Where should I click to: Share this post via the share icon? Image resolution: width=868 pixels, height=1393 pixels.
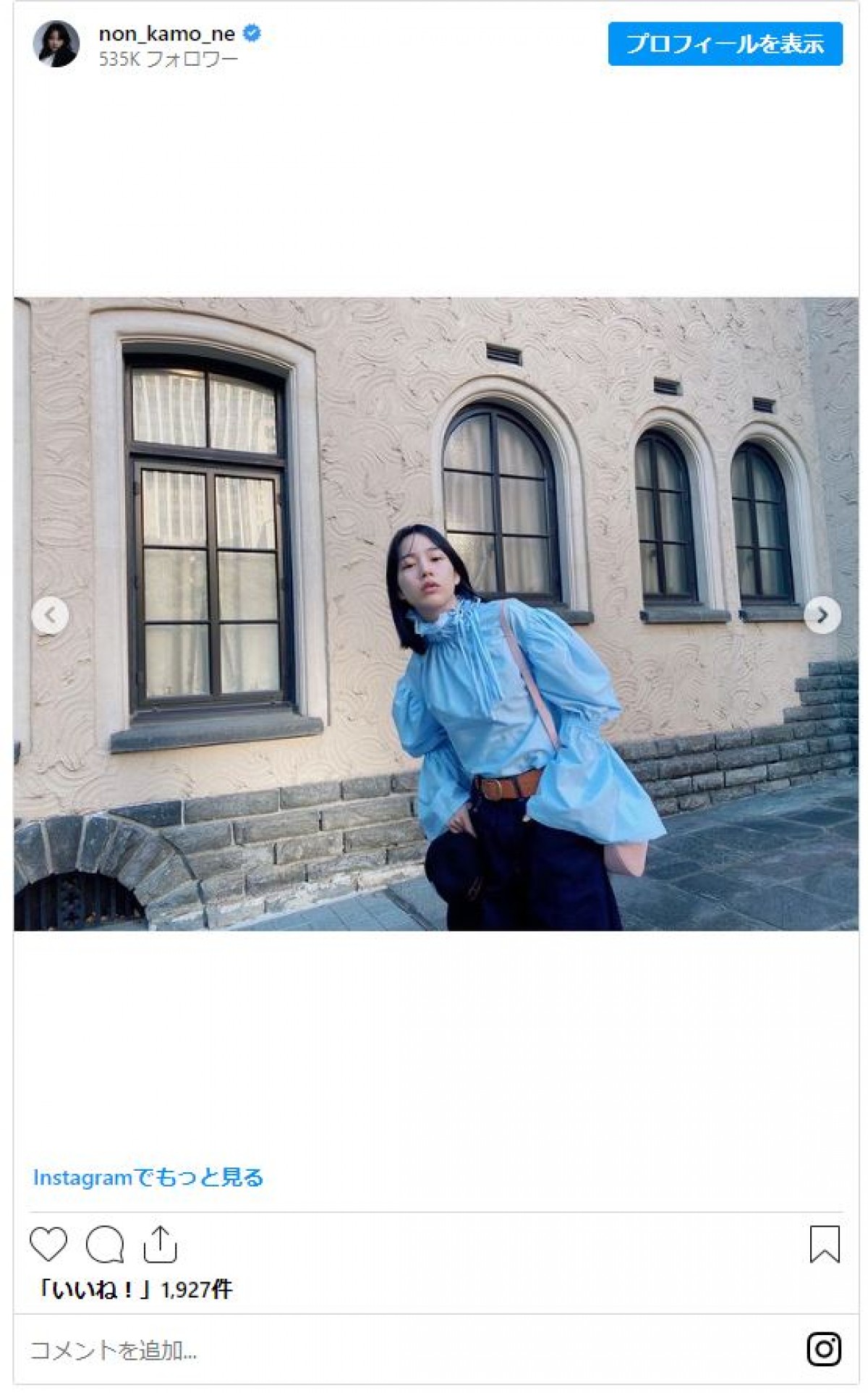[160, 1244]
